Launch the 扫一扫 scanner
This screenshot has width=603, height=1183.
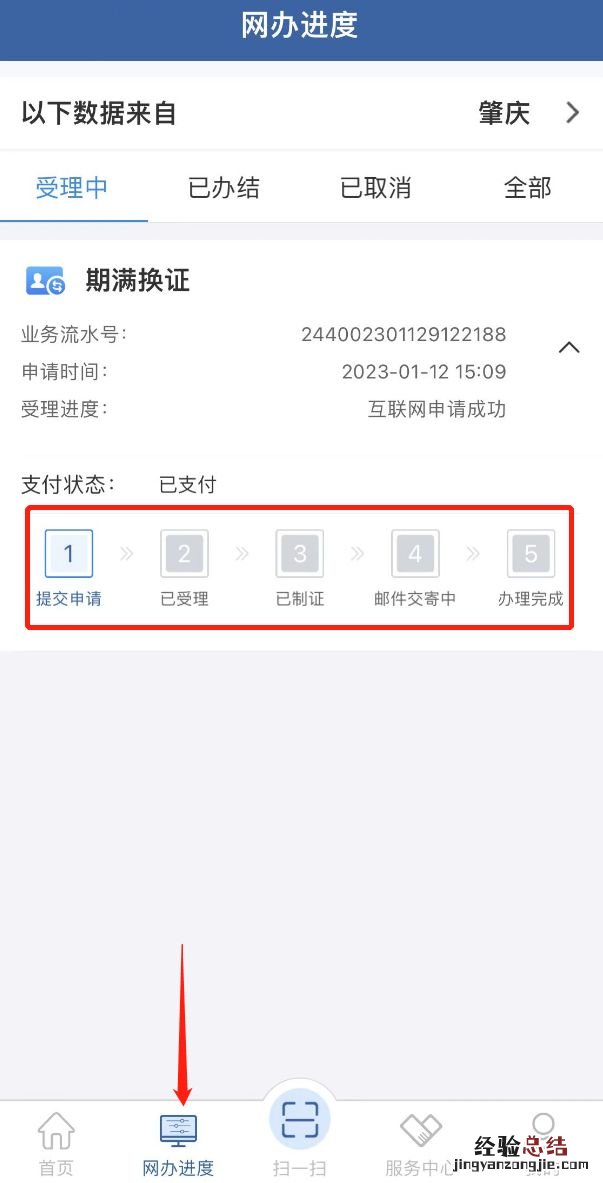coord(300,1130)
